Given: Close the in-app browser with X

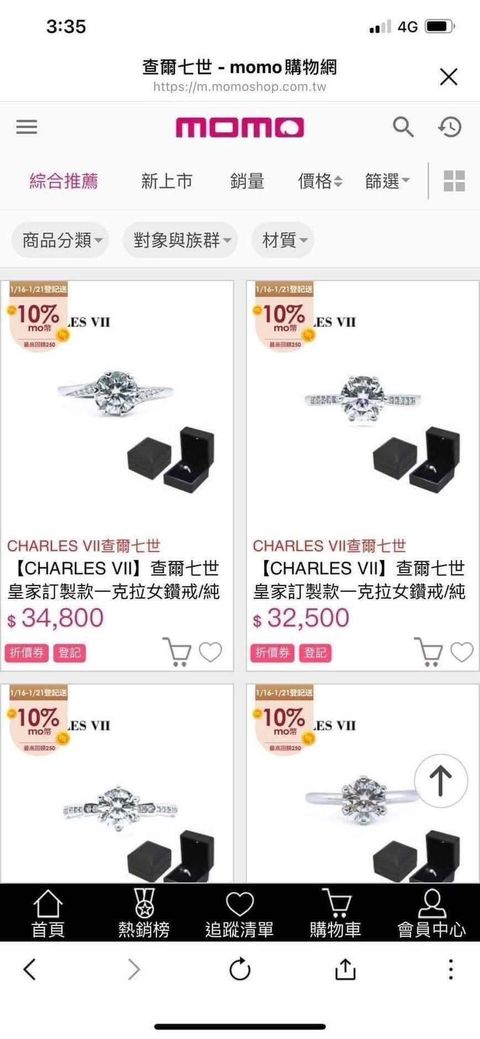Looking at the screenshot, I should click(x=449, y=77).
